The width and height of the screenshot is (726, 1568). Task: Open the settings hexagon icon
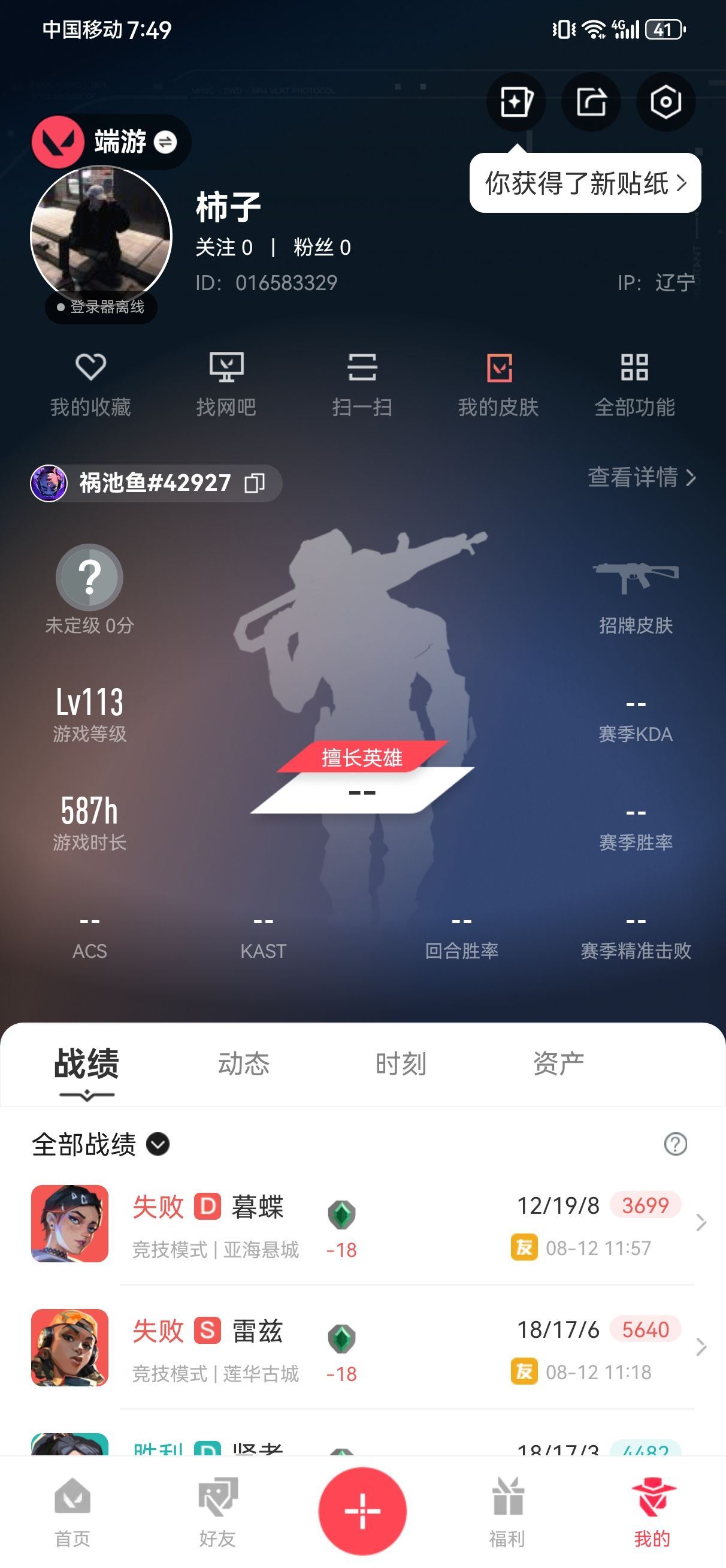click(x=665, y=102)
